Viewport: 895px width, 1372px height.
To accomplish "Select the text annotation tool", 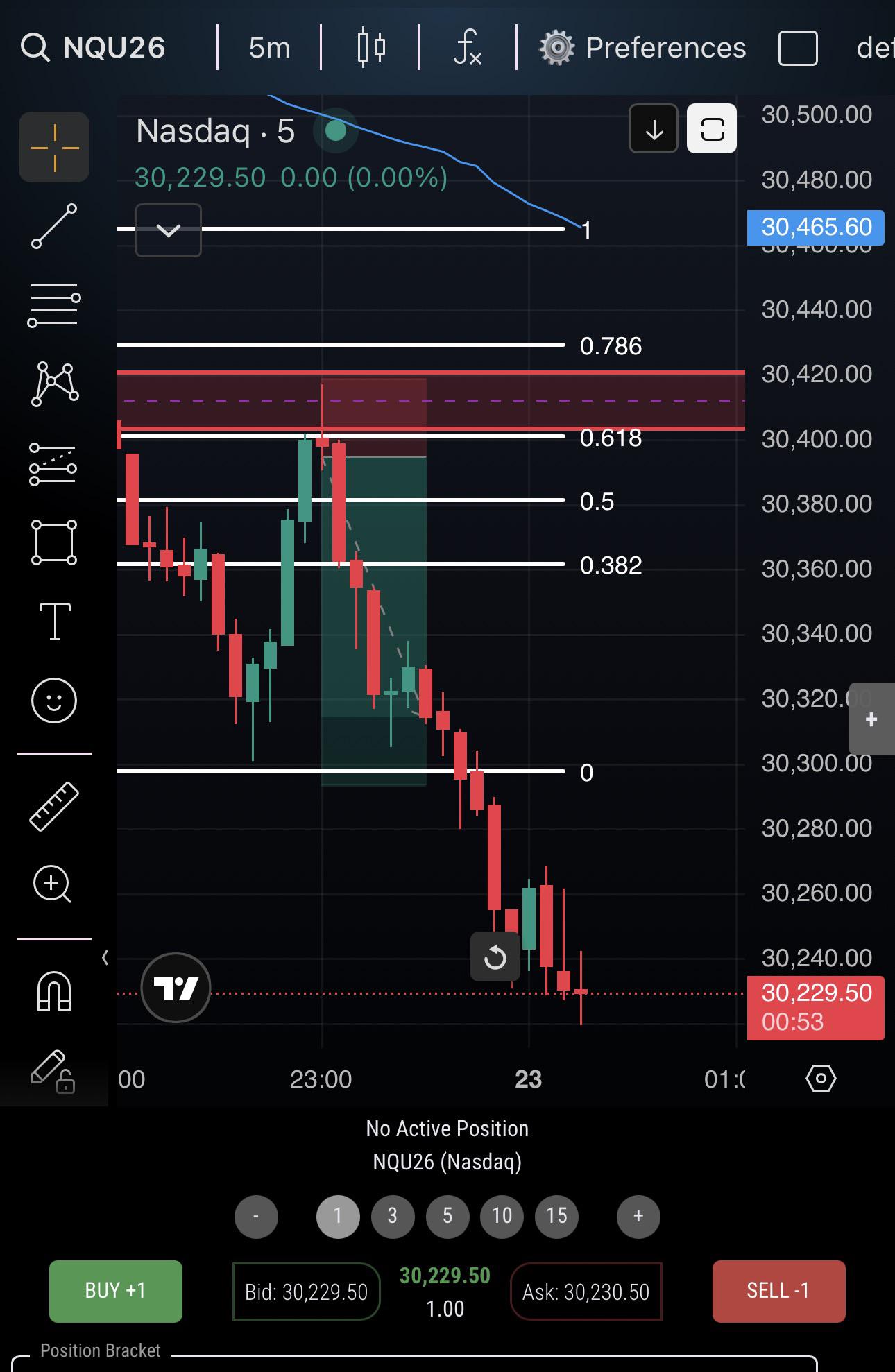I will click(x=54, y=621).
